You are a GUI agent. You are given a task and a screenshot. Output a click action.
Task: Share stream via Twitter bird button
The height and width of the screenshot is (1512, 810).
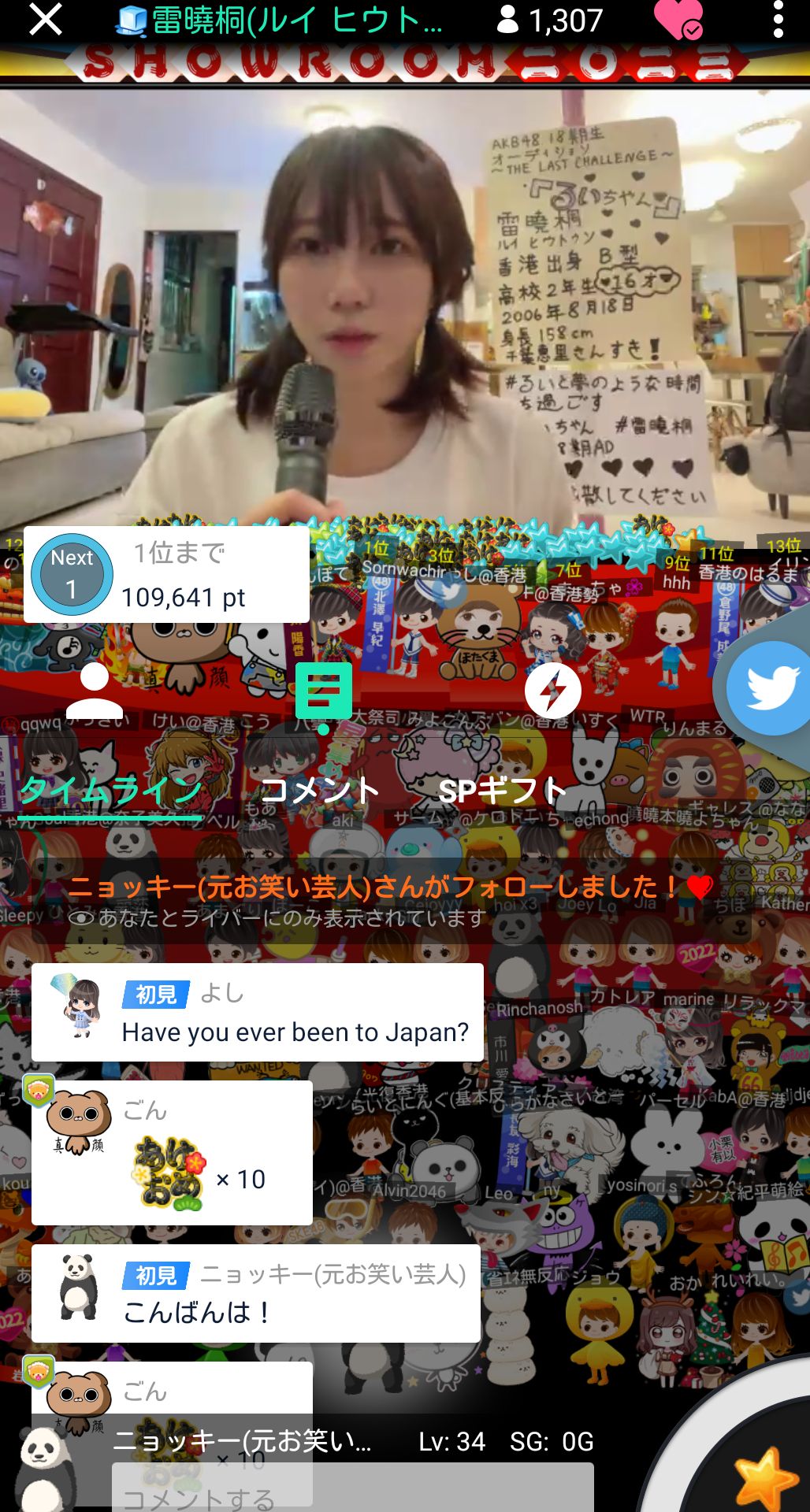(x=770, y=688)
